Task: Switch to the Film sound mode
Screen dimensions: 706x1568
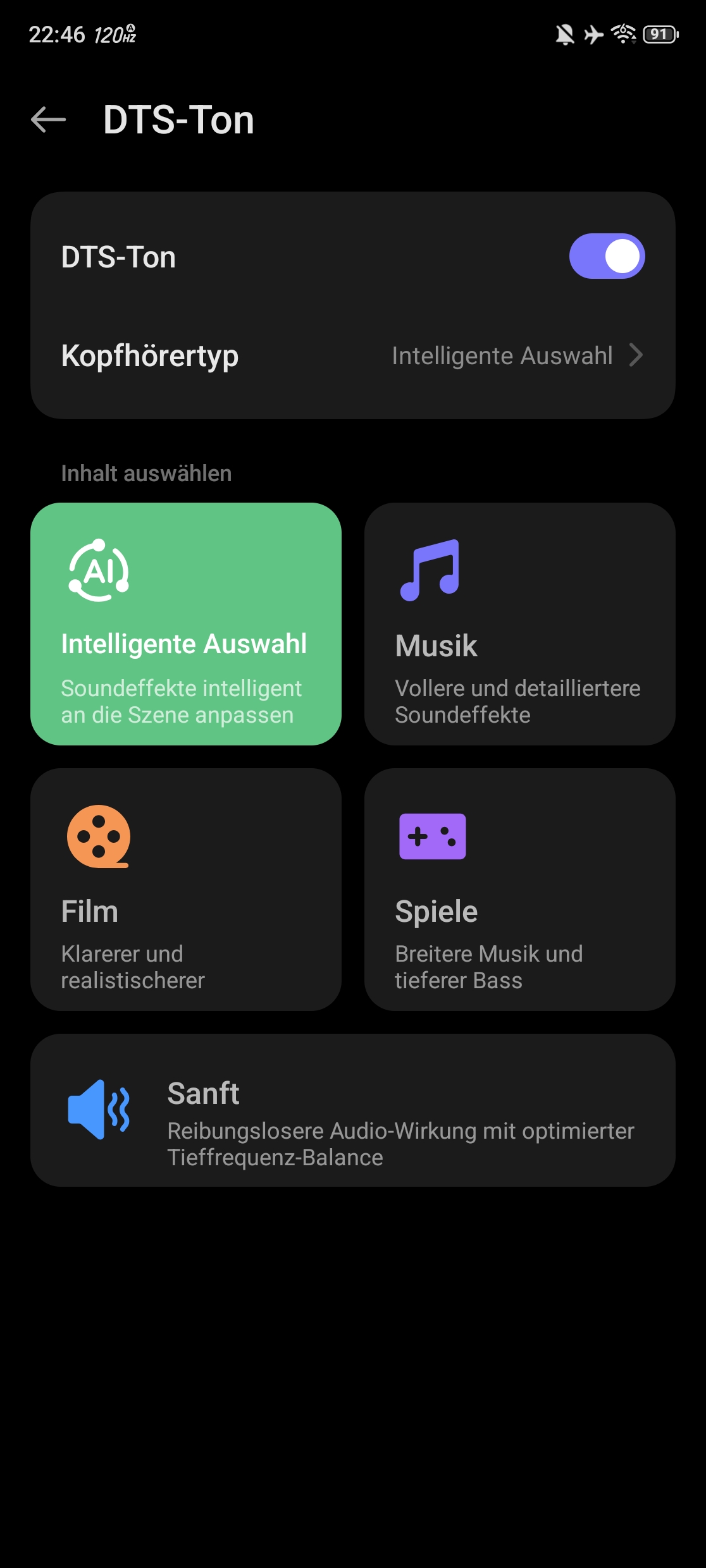Action: [x=186, y=890]
